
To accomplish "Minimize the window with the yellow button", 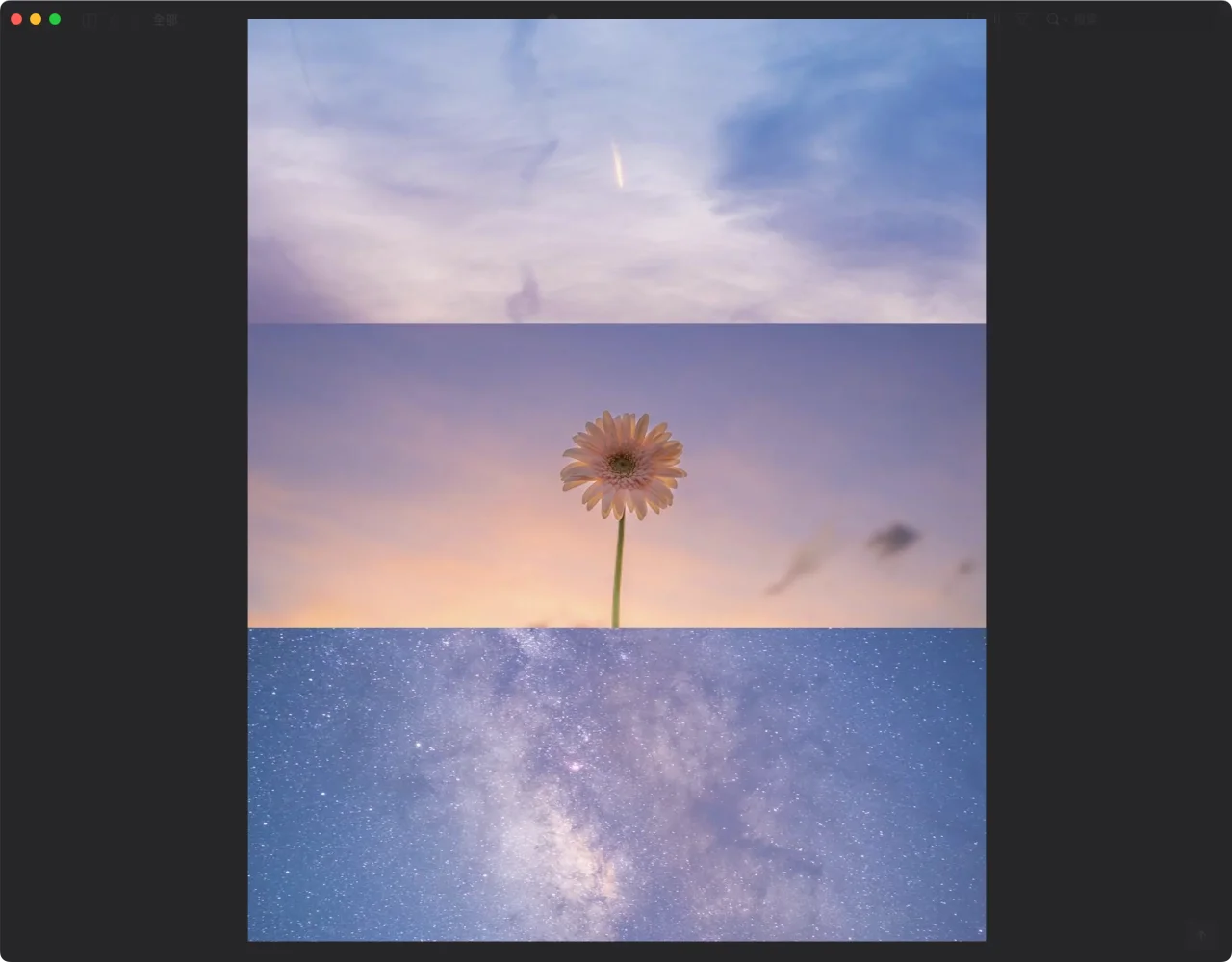I will tap(36, 19).
